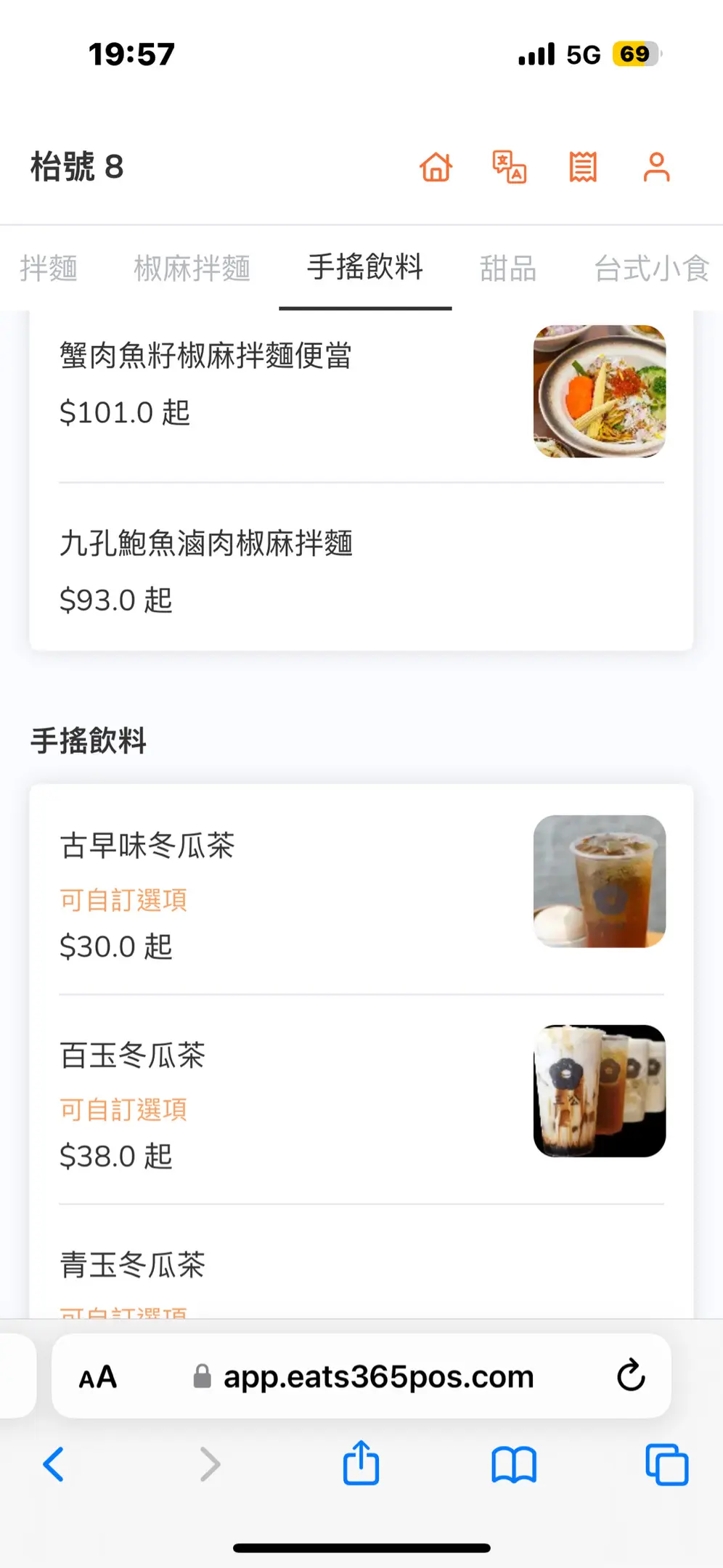723x1568 pixels.
Task: Go to the restaurant home page
Action: point(436,167)
